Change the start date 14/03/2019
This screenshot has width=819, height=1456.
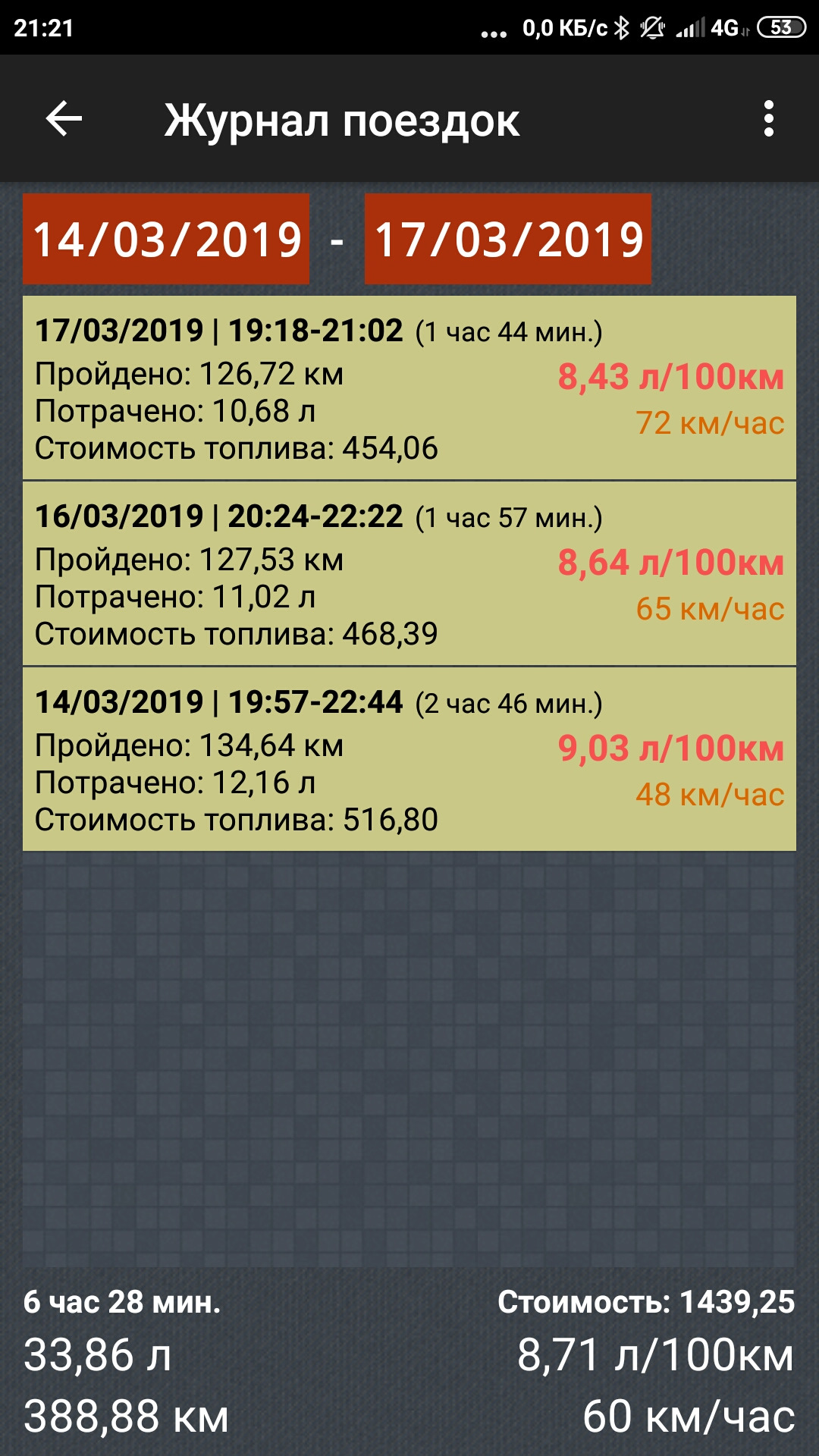(x=166, y=240)
